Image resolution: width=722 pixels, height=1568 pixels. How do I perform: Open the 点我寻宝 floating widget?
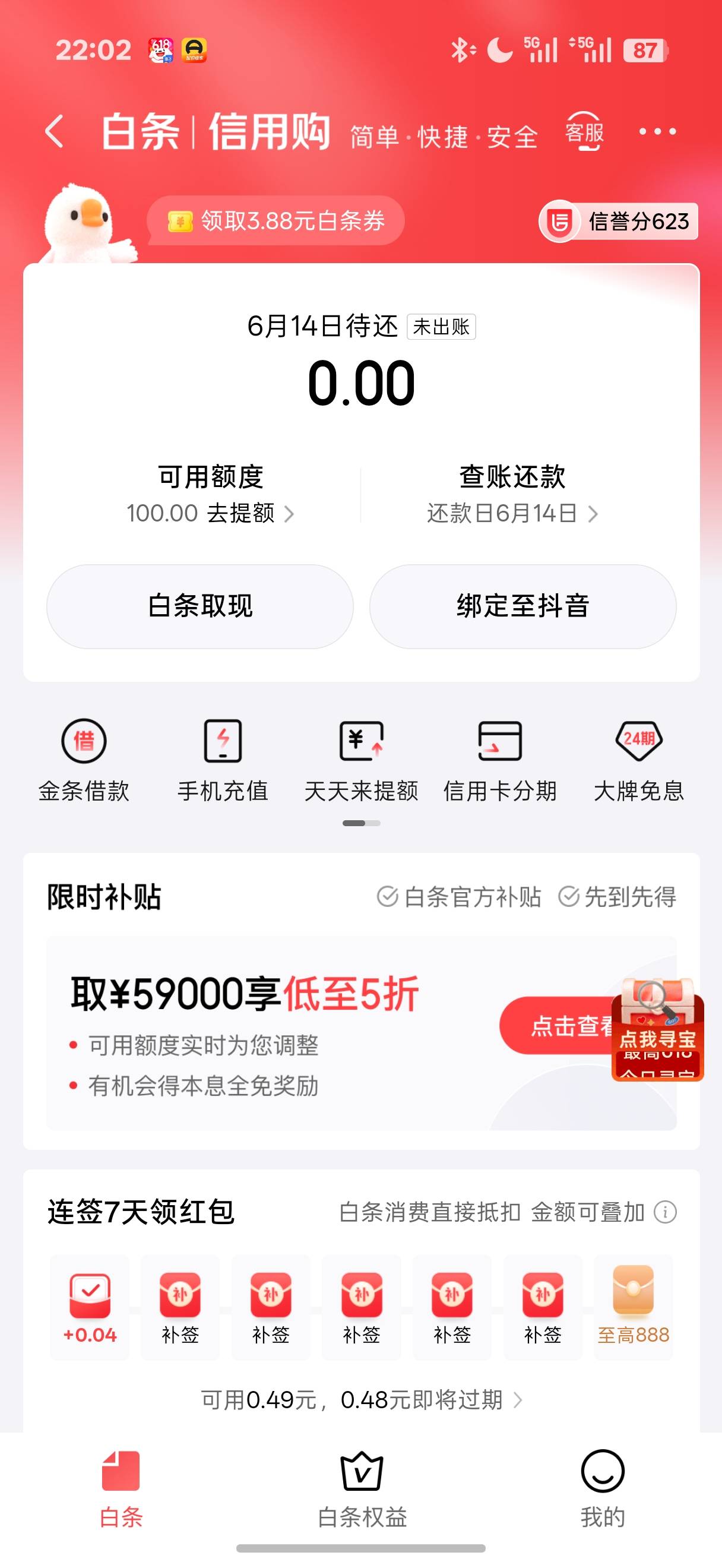pyautogui.click(x=657, y=1029)
